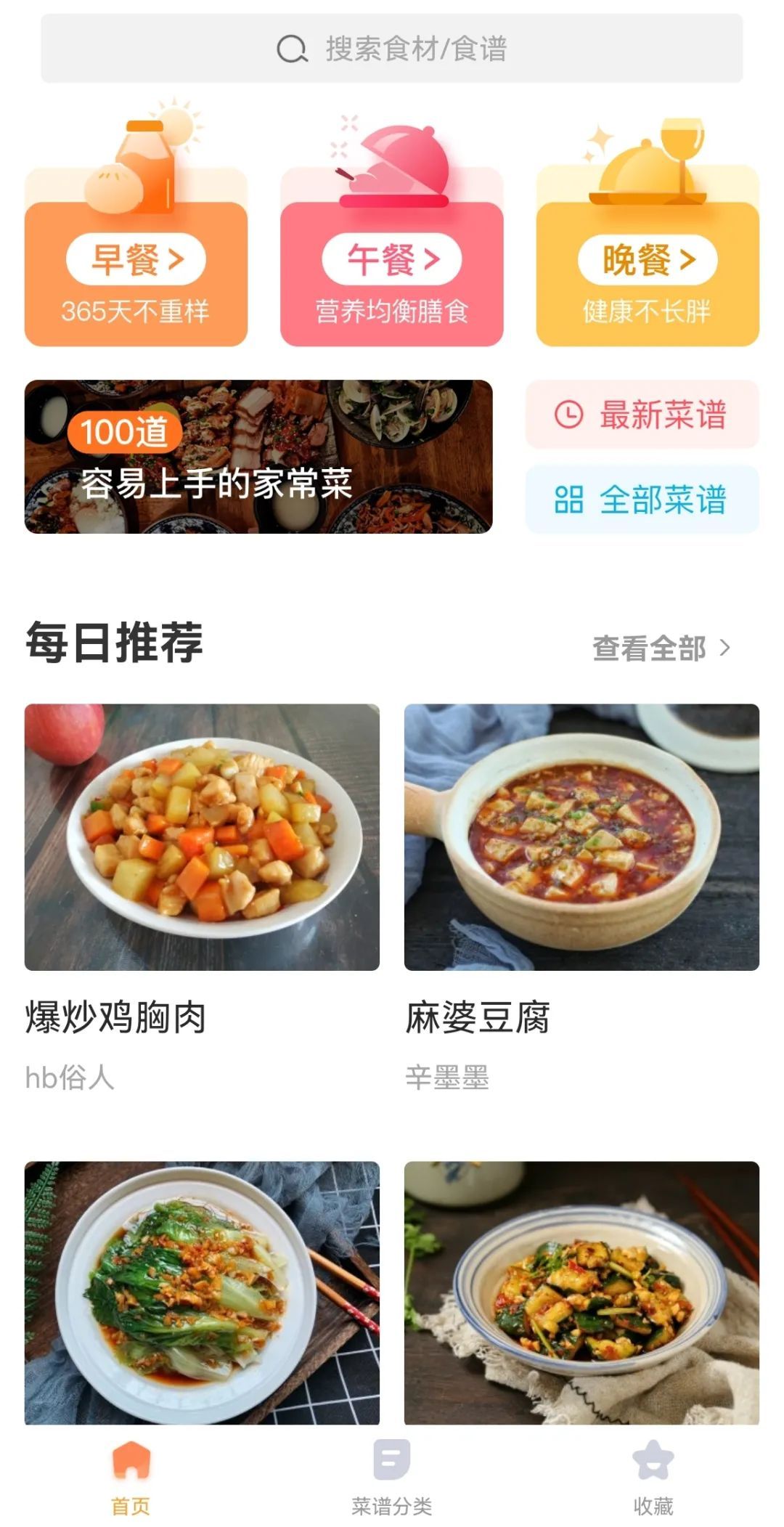View 最新菜谱 latest recipes
This screenshot has height=1527, width=784.
click(642, 415)
